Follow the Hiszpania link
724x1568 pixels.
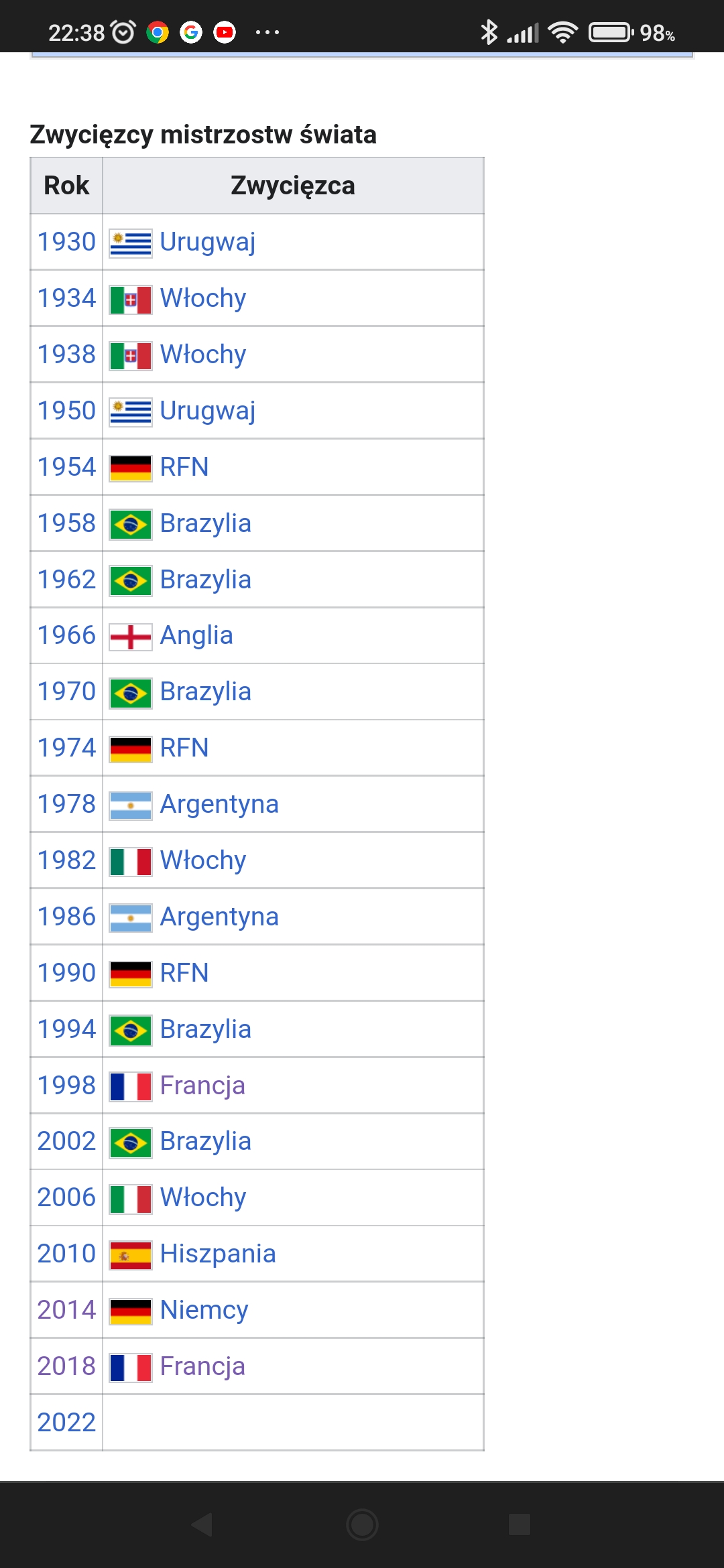coord(218,1254)
